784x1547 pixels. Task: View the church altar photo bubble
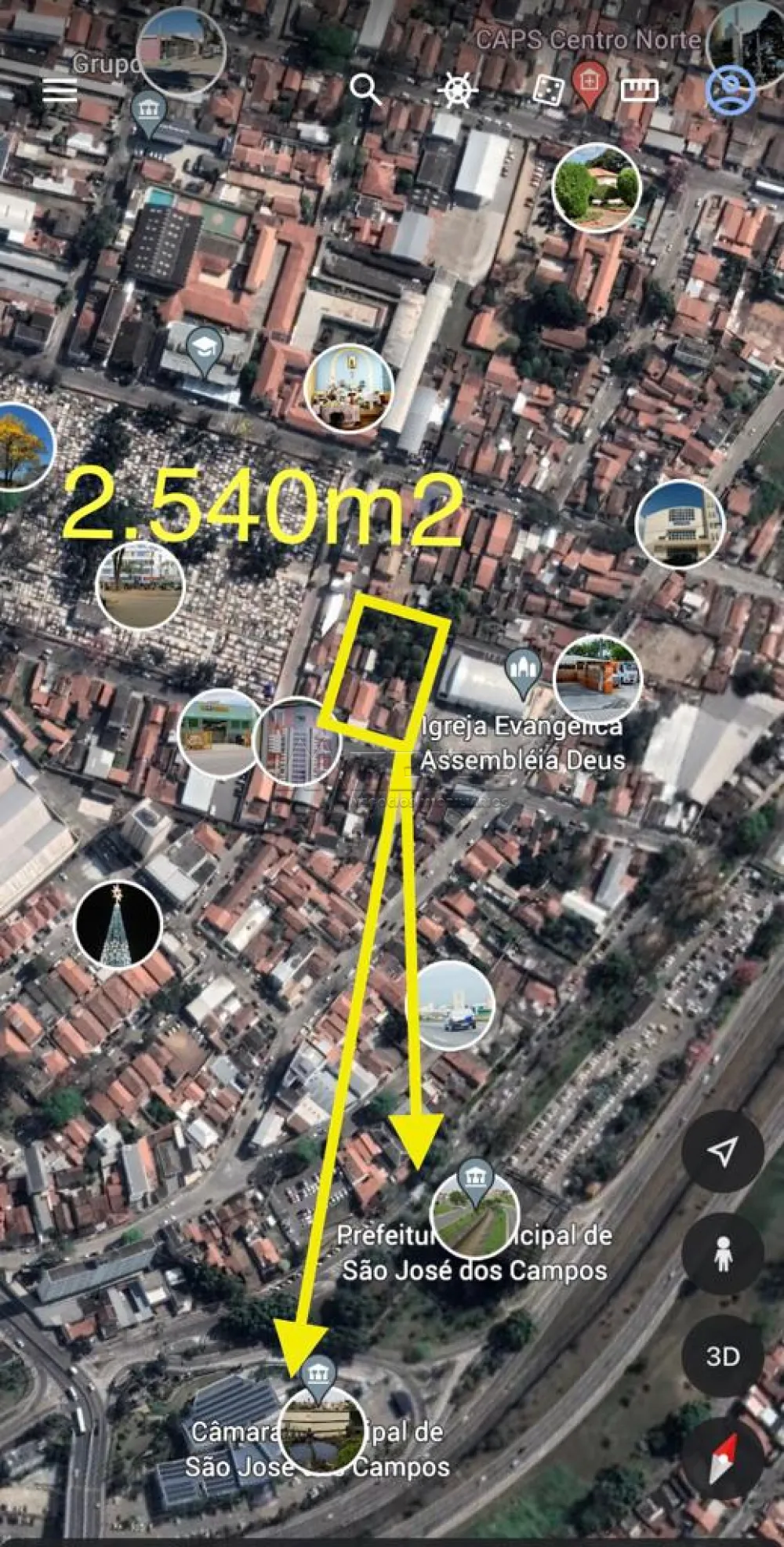(x=348, y=389)
